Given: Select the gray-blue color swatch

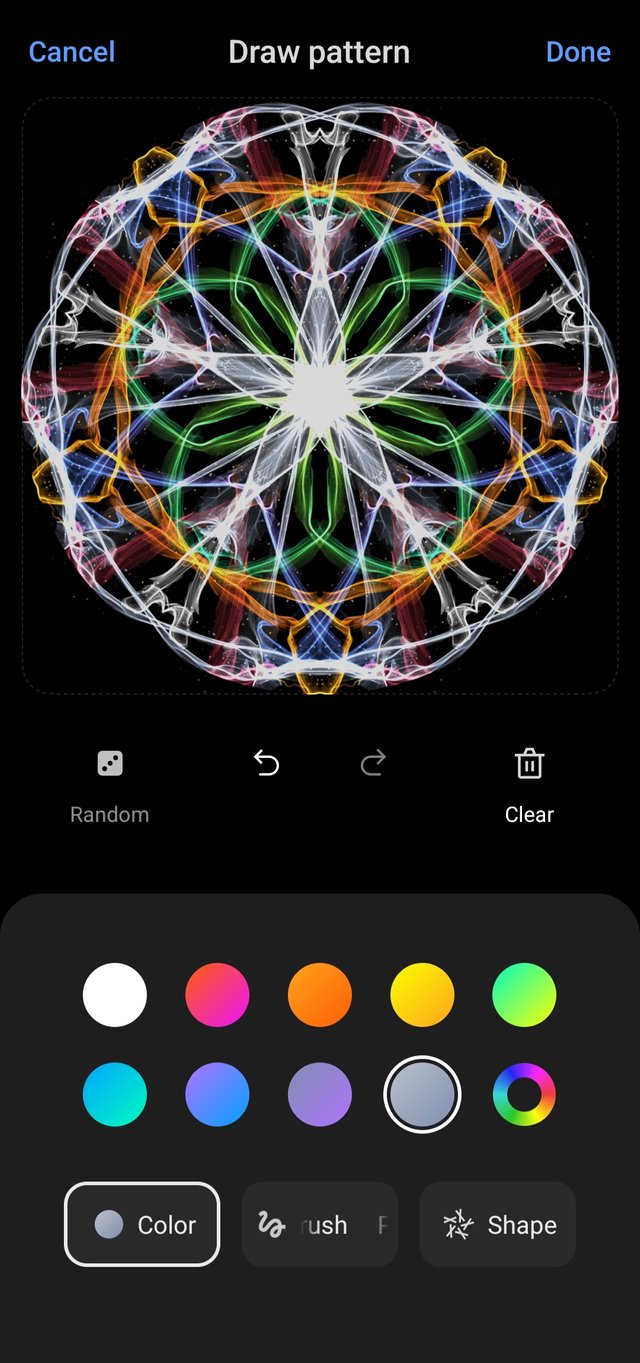Looking at the screenshot, I should [422, 1095].
